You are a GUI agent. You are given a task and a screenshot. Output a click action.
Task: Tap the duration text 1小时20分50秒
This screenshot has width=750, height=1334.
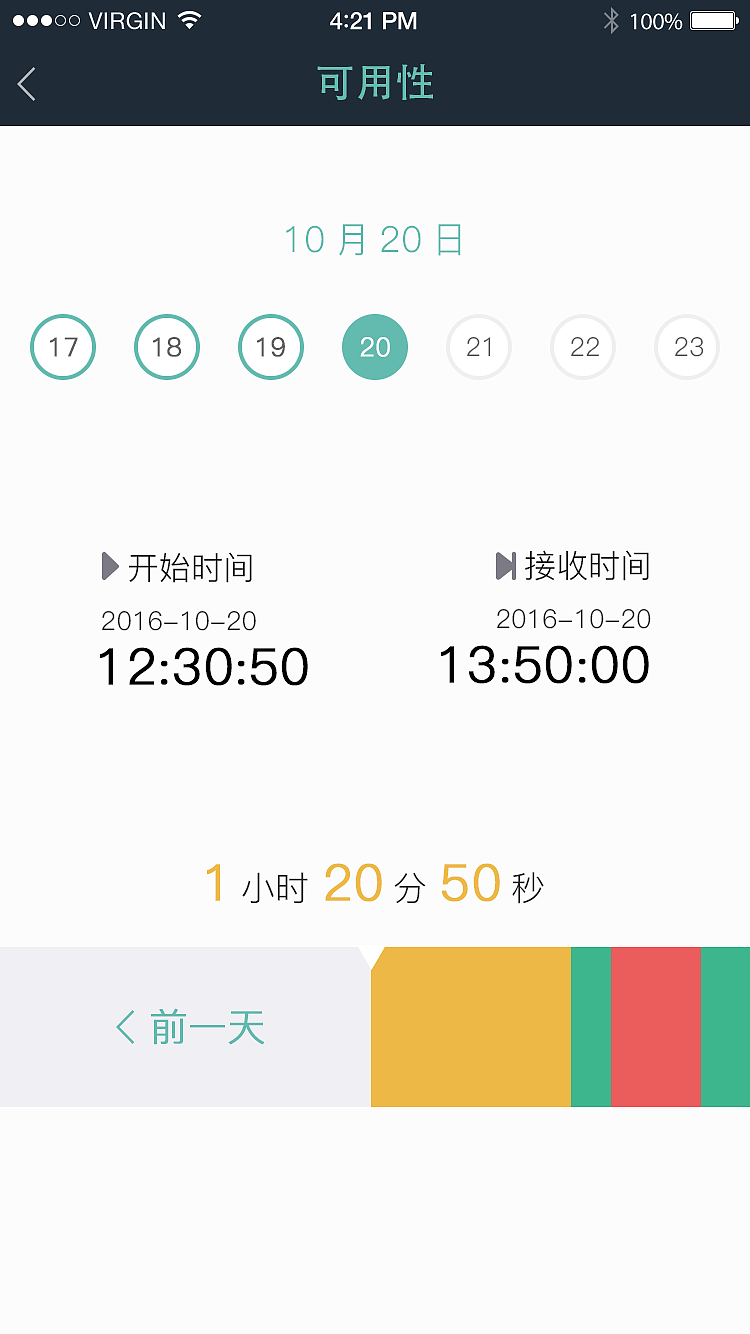point(375,884)
